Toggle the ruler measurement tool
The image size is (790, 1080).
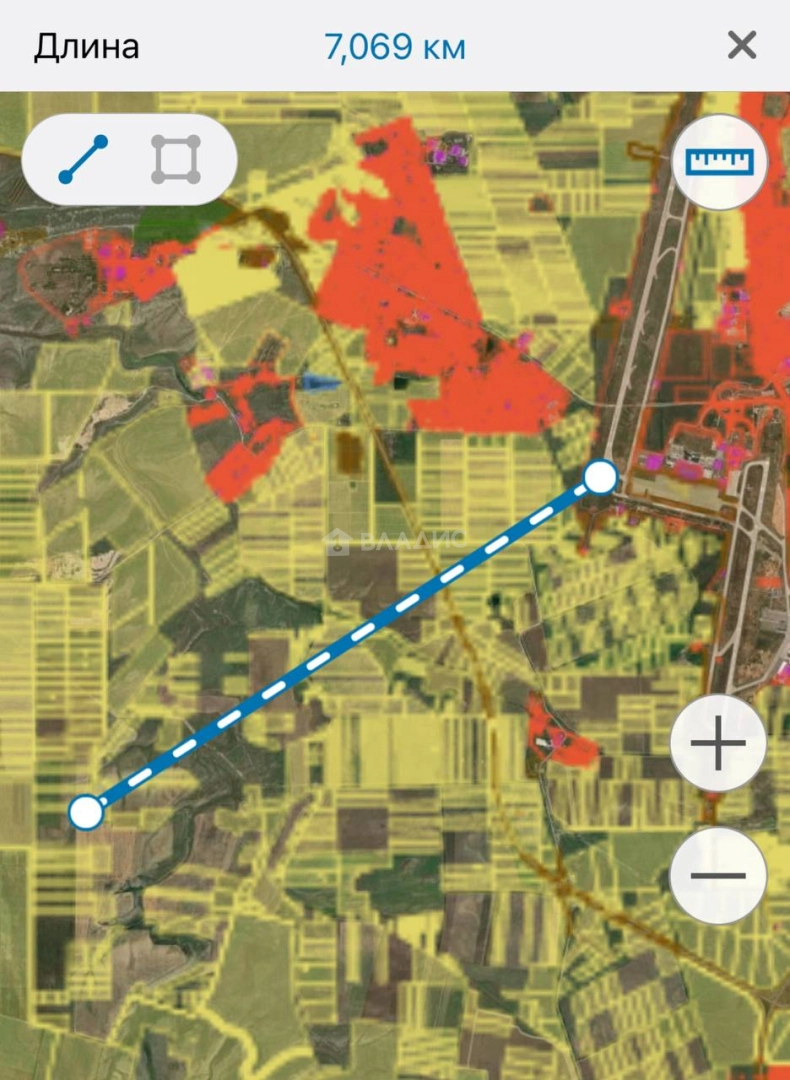point(718,161)
